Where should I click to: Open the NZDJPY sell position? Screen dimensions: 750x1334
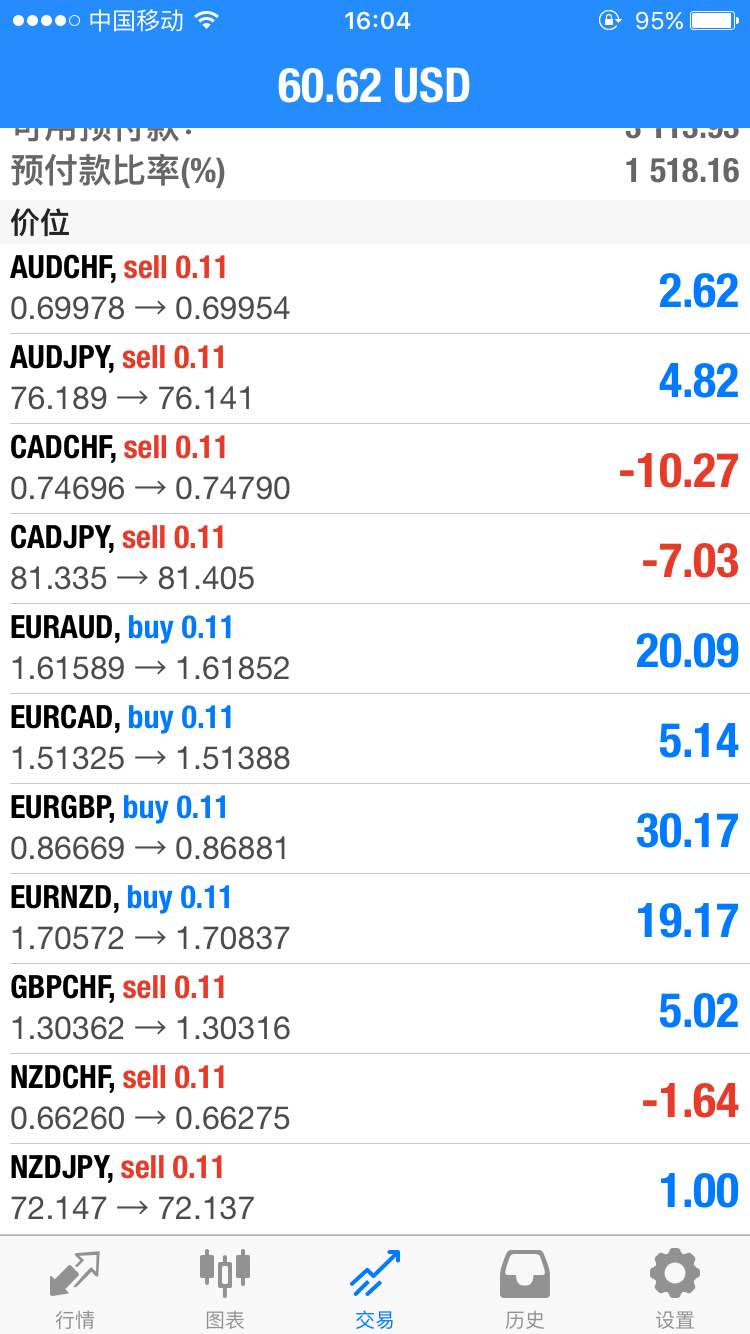pos(375,1189)
